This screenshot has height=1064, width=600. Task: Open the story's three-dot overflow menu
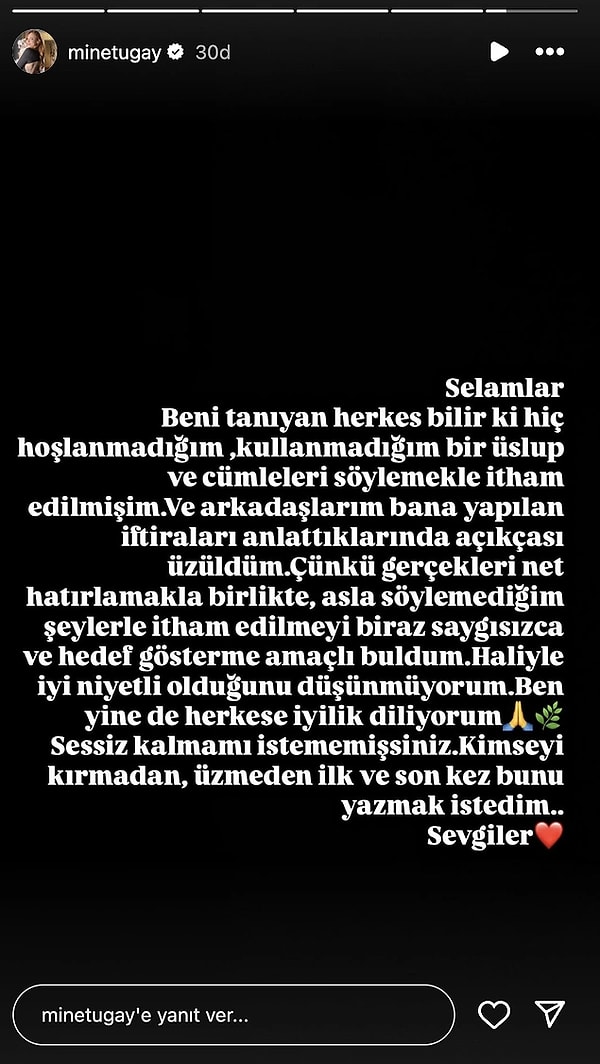(550, 52)
